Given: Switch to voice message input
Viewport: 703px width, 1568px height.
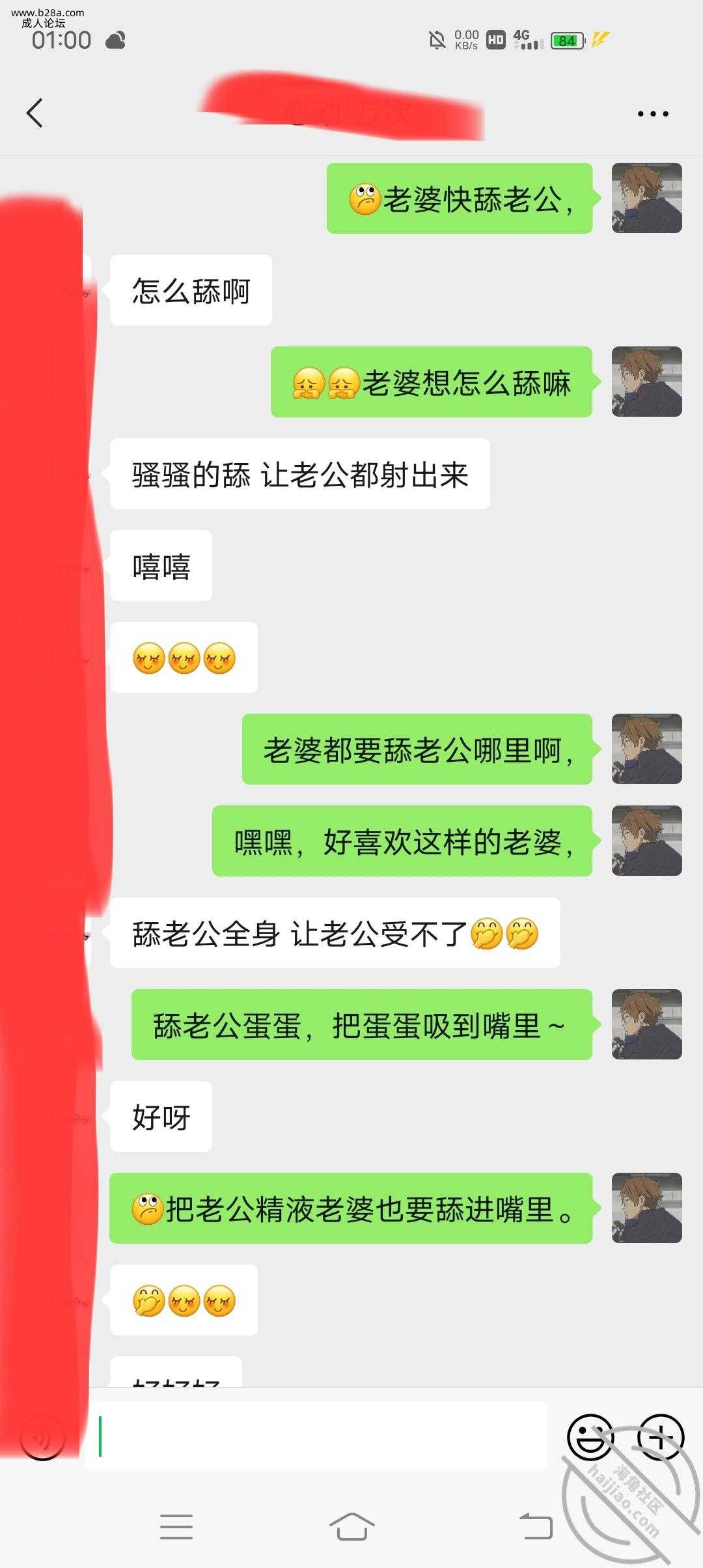Looking at the screenshot, I should point(43,1436).
